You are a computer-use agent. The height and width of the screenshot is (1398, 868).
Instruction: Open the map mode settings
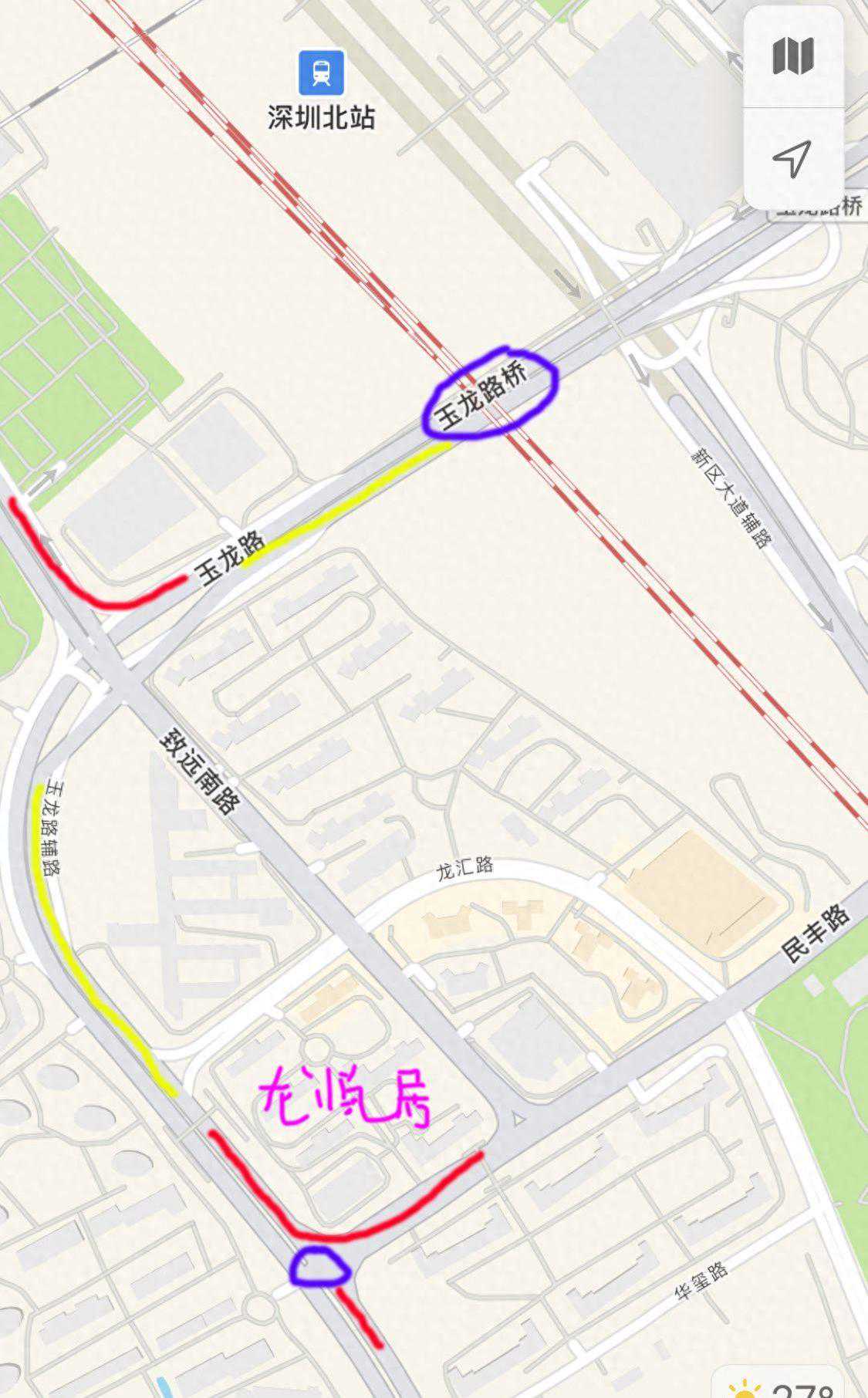[x=792, y=56]
